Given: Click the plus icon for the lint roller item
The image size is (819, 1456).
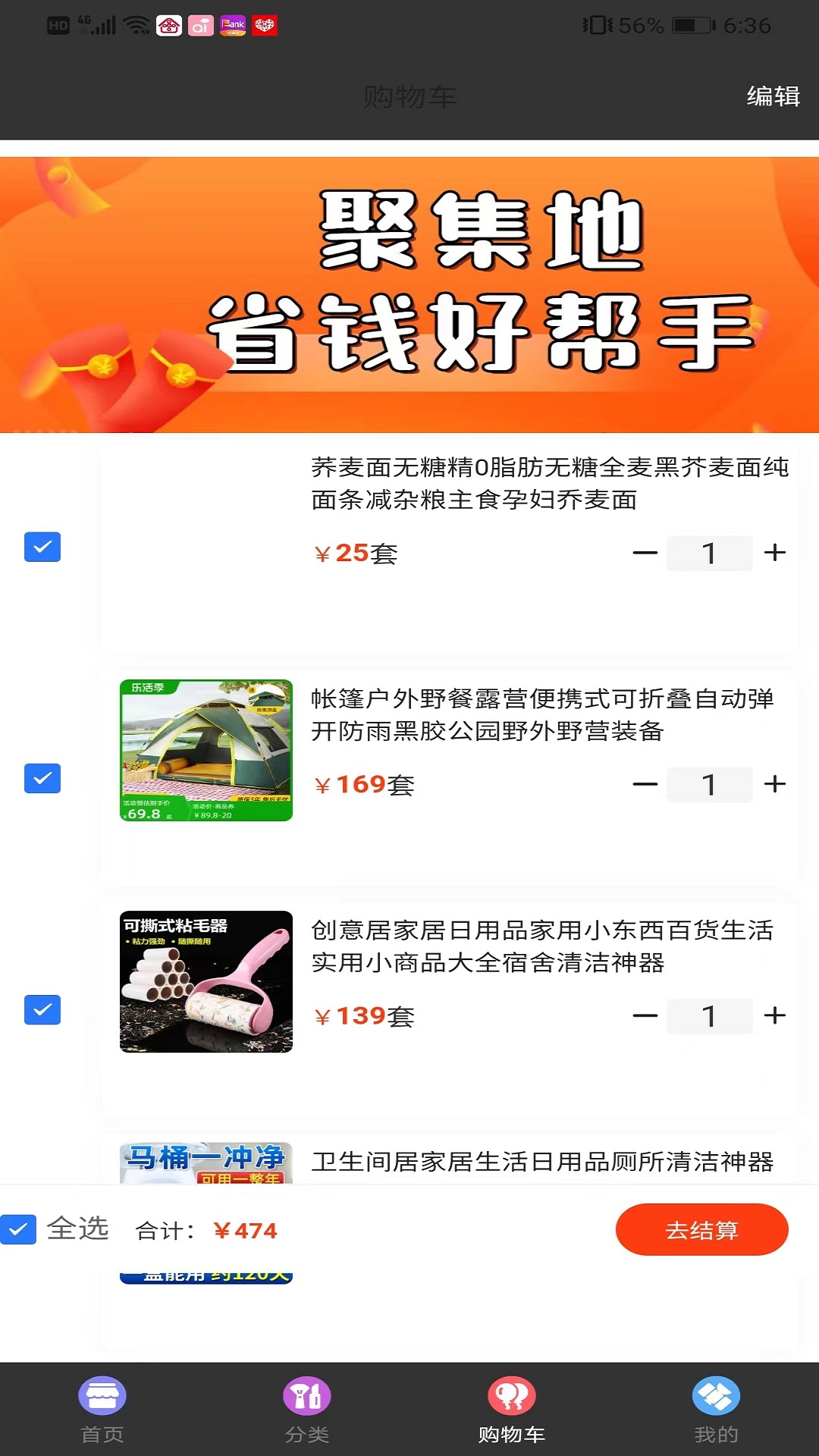Looking at the screenshot, I should 774,1015.
